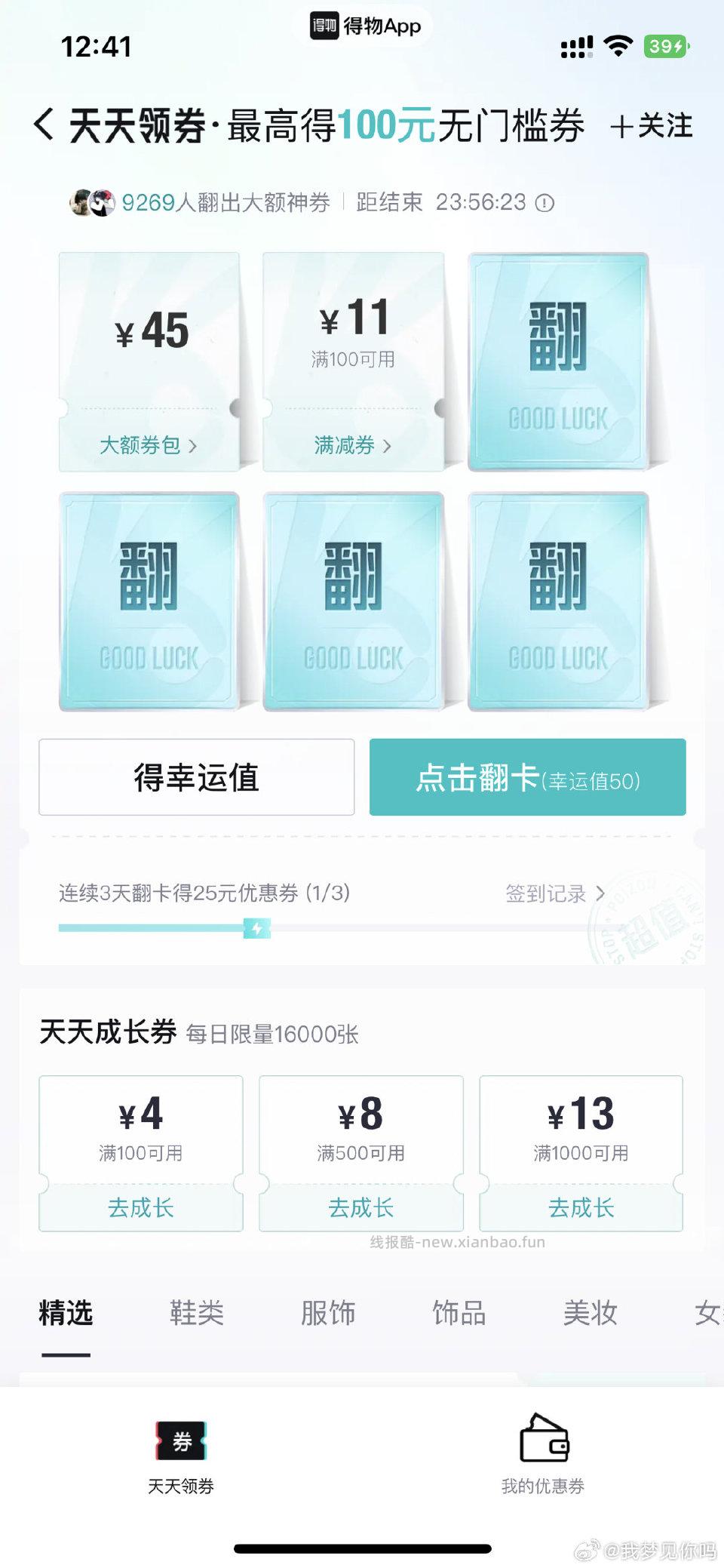Expand 大额券包 on the ¥45 coupon
Viewport: 724px width, 1568px height.
[148, 445]
